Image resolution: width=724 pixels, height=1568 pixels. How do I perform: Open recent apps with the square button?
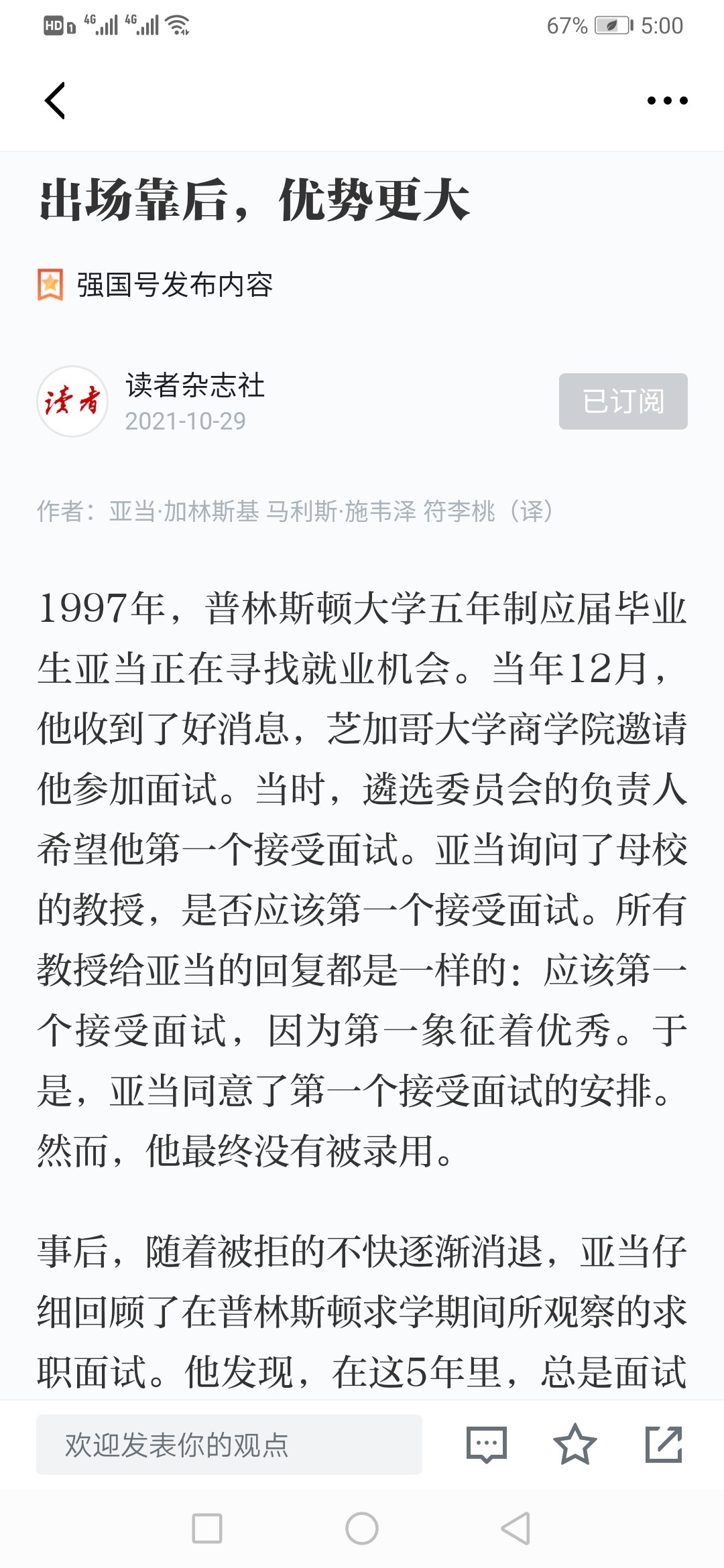207,1528
